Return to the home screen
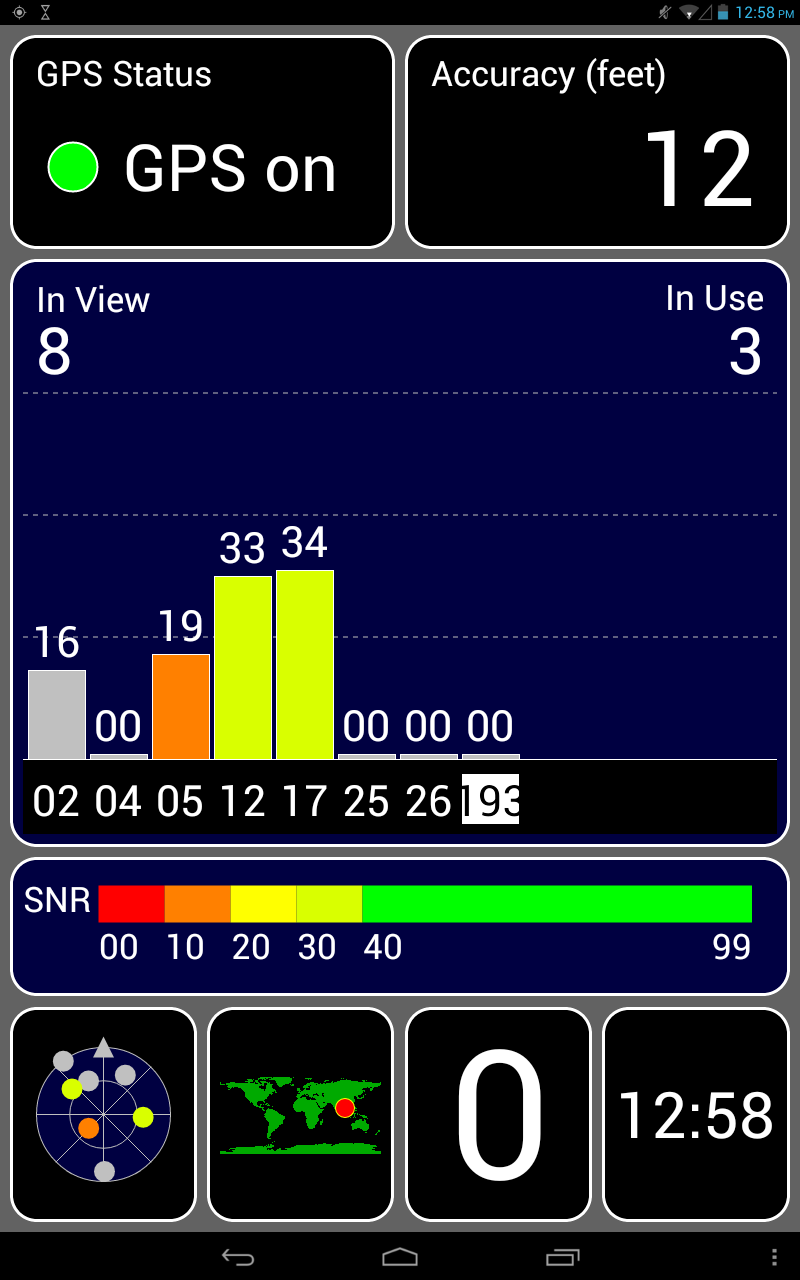This screenshot has height=1280, width=800. click(x=400, y=1257)
